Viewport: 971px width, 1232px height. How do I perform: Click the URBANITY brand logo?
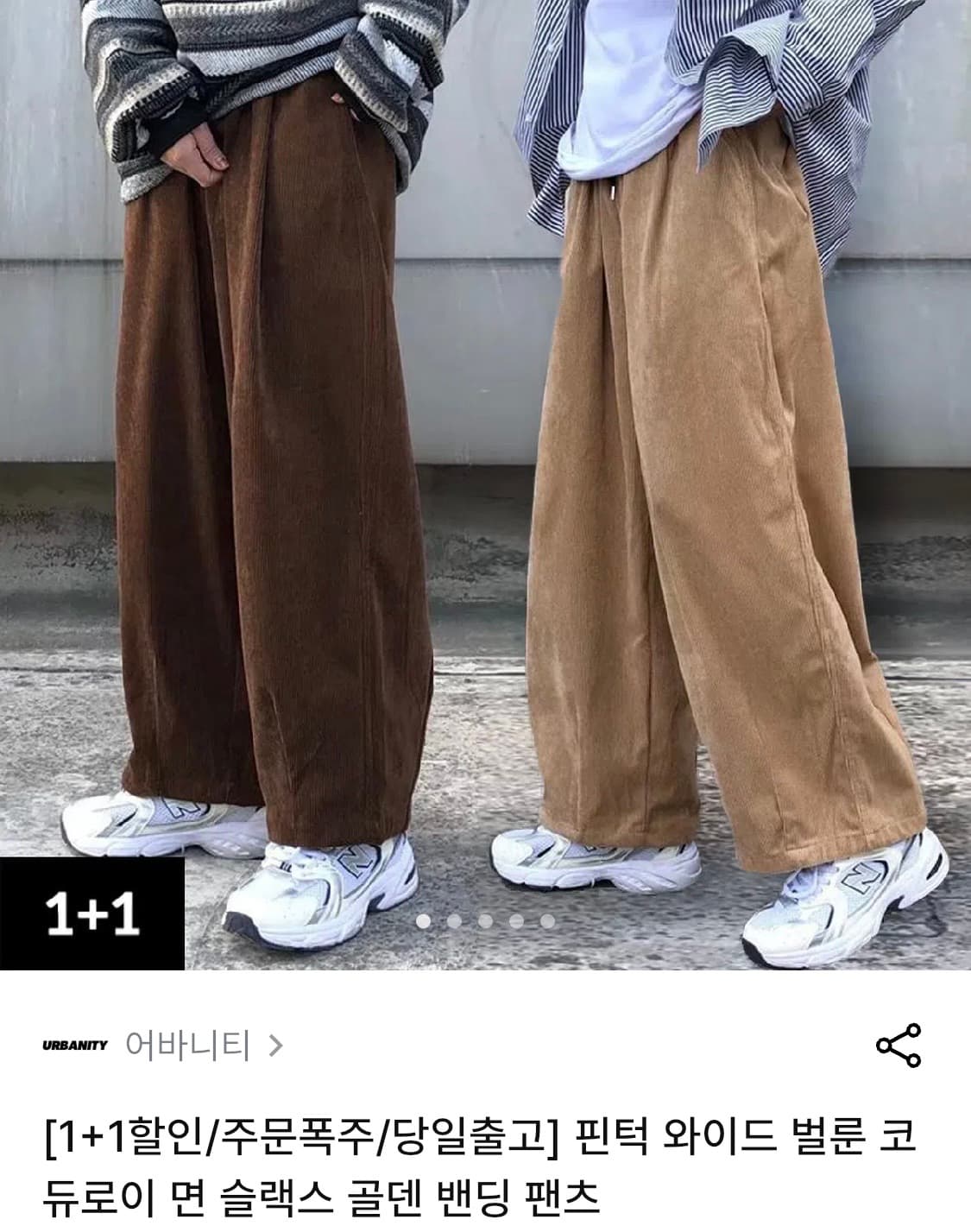73,1046
